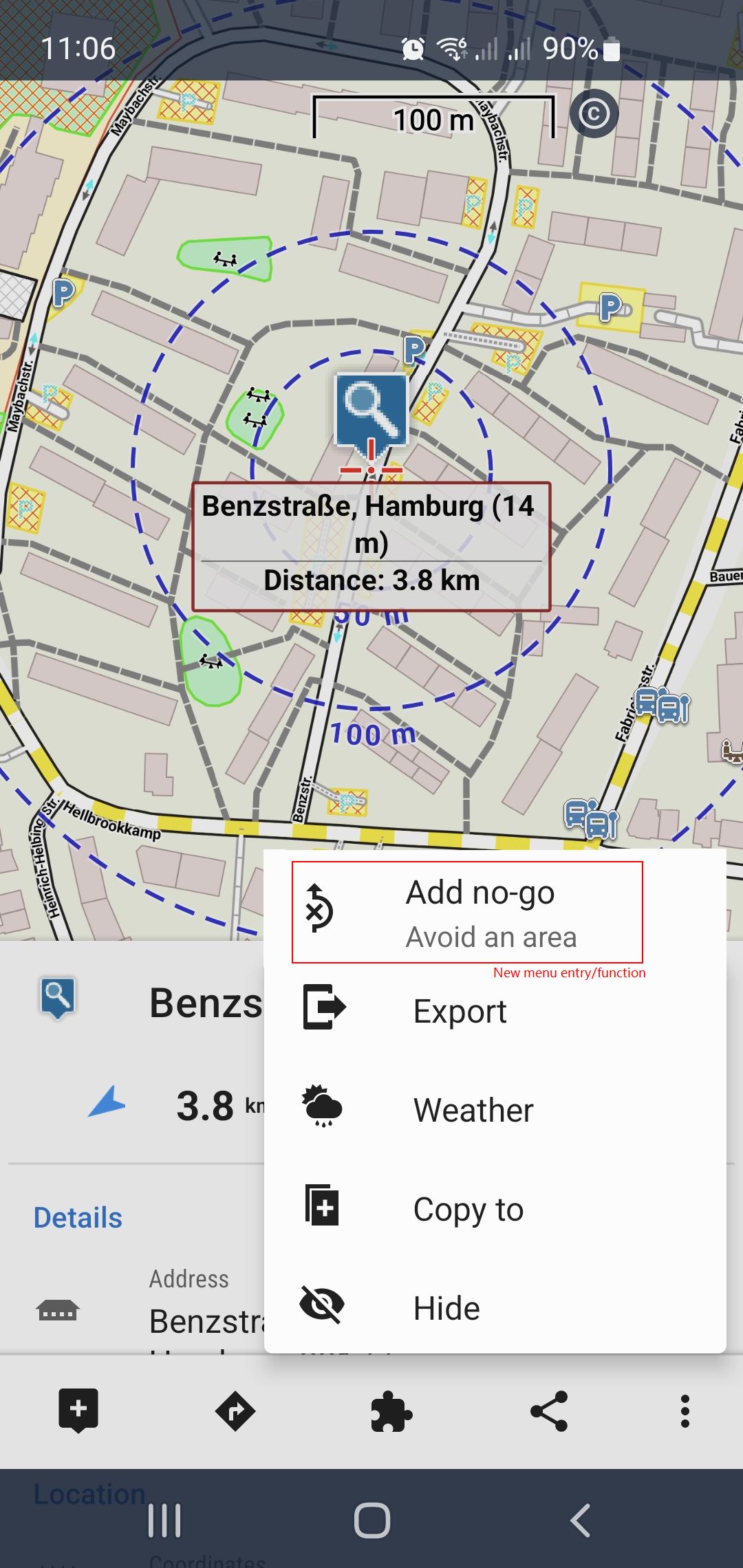Tap the copyright icon on the map
Screen dimensions: 743x1568
(594, 113)
